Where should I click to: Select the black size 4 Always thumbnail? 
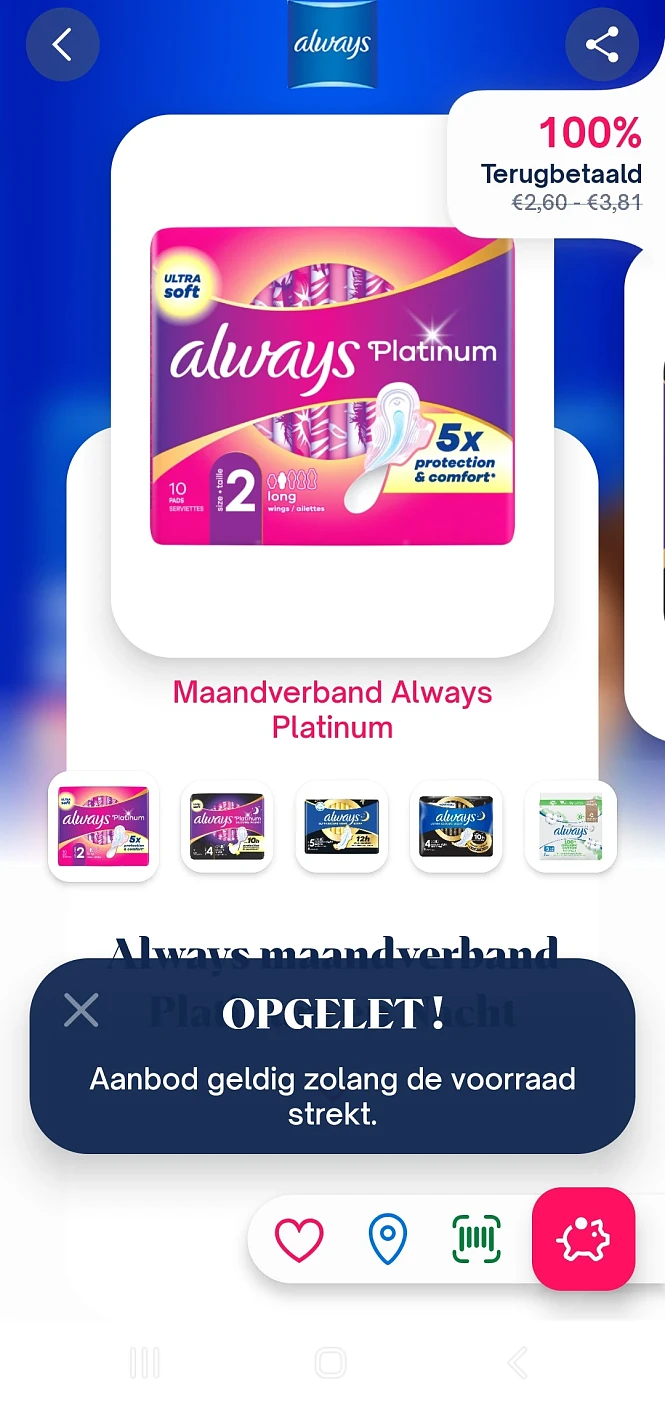(x=456, y=826)
